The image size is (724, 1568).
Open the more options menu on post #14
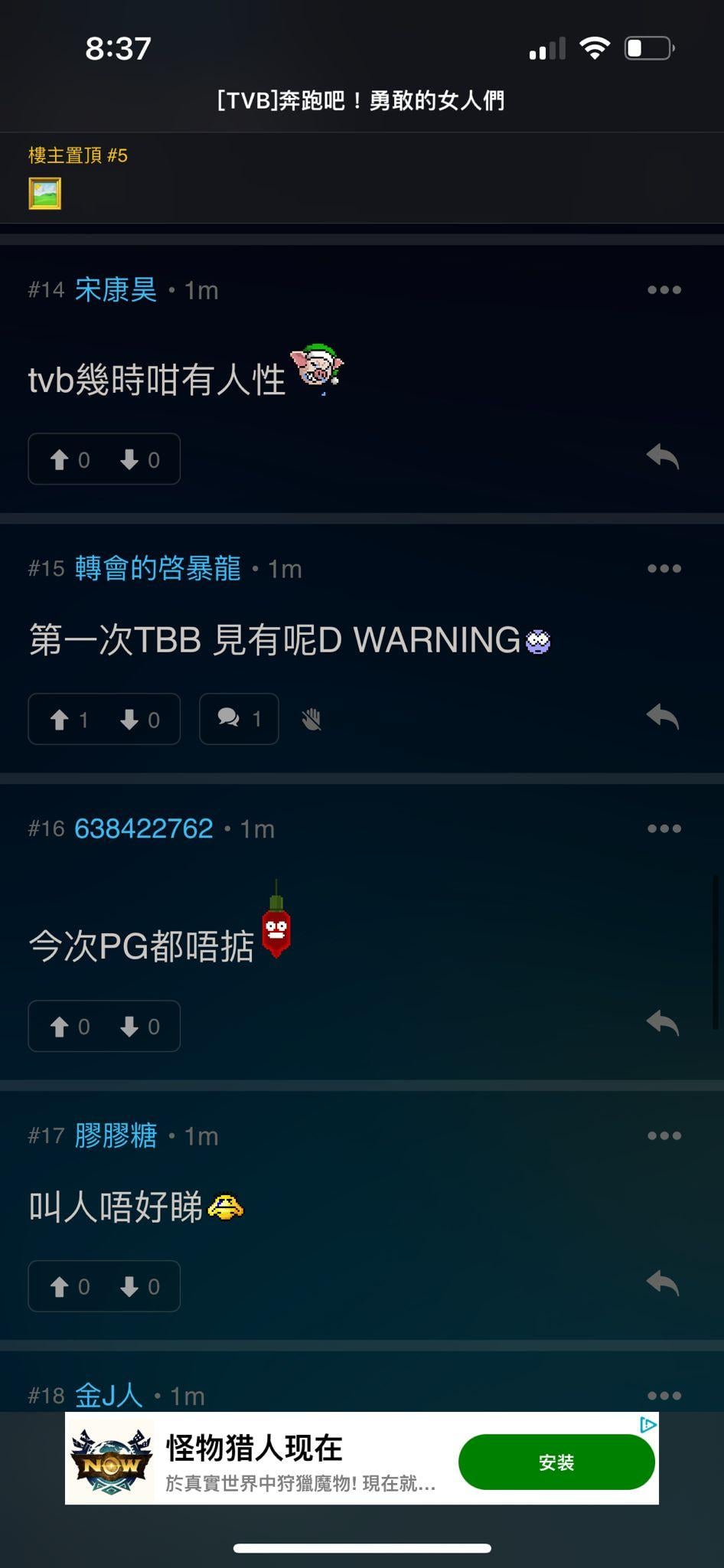(664, 290)
